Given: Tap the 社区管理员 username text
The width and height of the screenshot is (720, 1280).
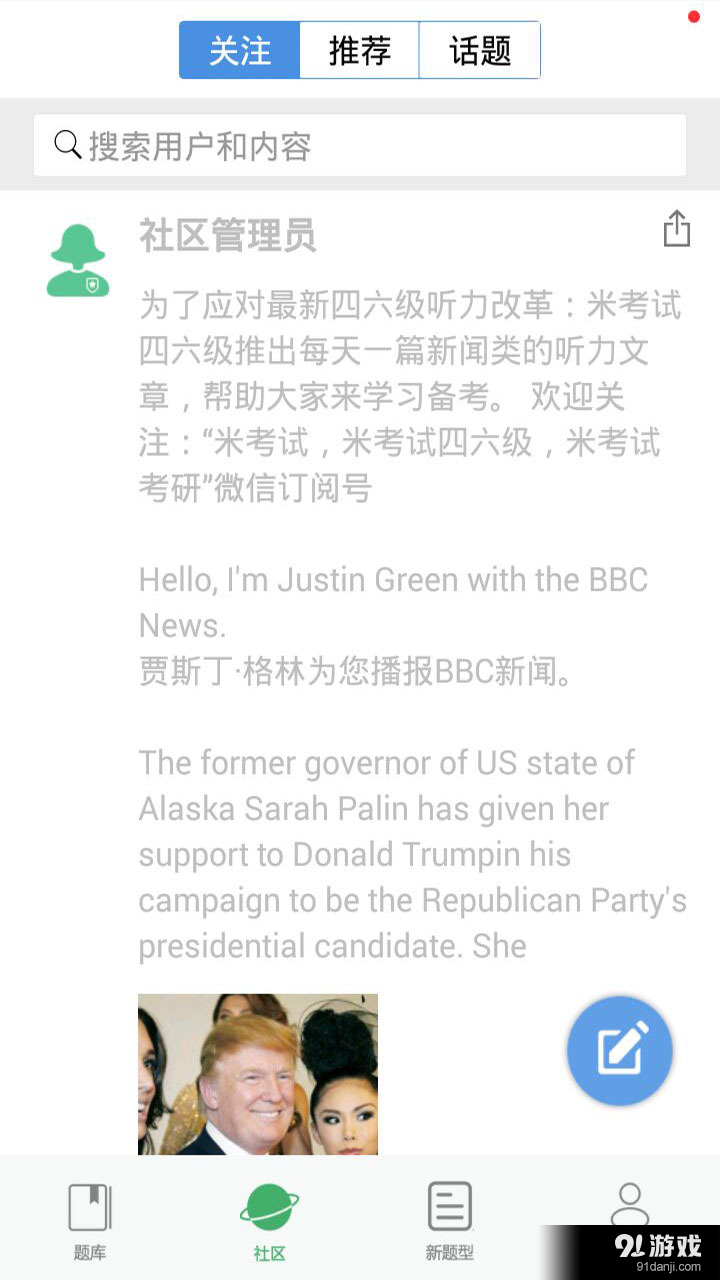Looking at the screenshot, I should click(227, 238).
